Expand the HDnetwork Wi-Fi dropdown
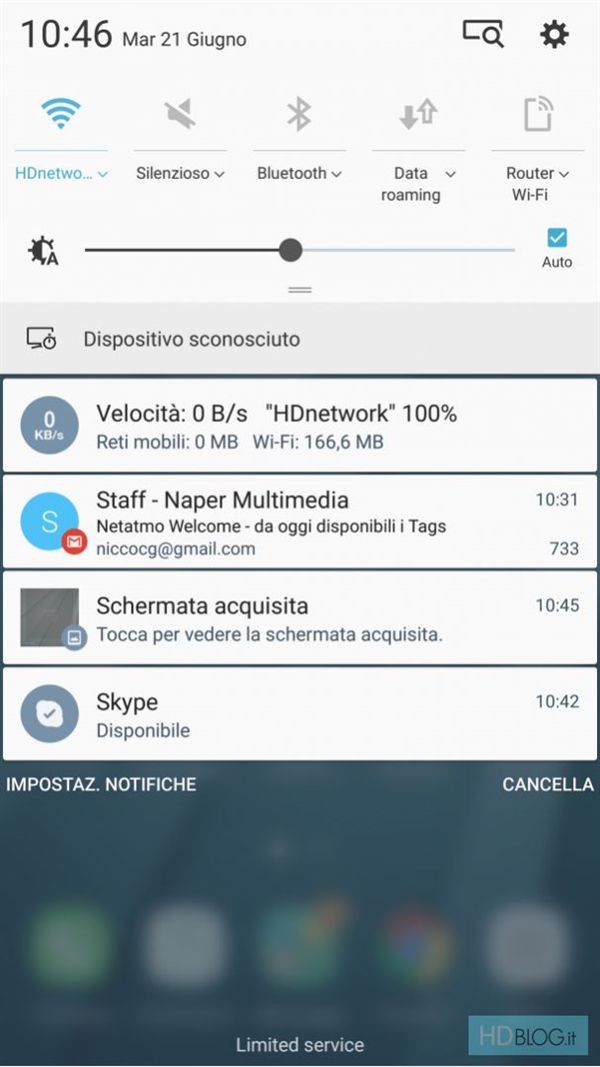600x1067 pixels. 61,173
